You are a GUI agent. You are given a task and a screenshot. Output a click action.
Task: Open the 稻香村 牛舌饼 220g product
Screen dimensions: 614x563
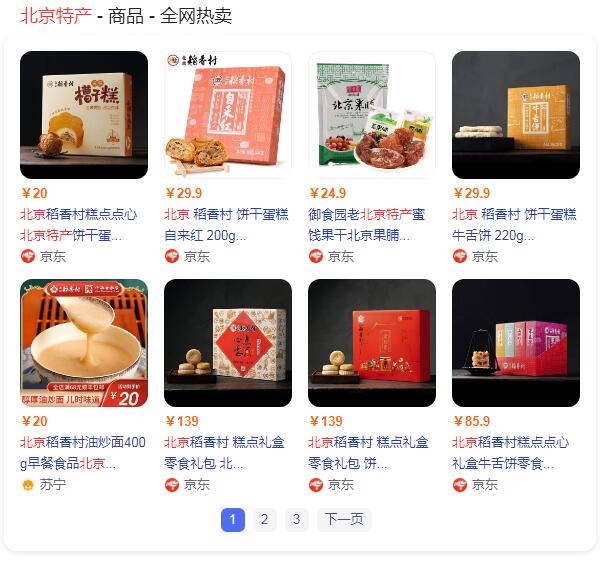pyautogui.click(x=516, y=115)
